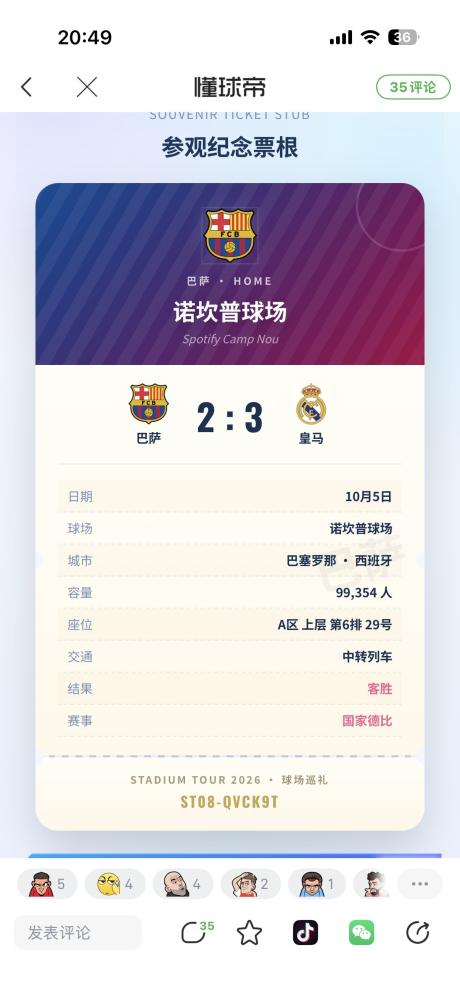Open more reactions with three dots
This screenshot has width=460, height=1000.
click(420, 884)
